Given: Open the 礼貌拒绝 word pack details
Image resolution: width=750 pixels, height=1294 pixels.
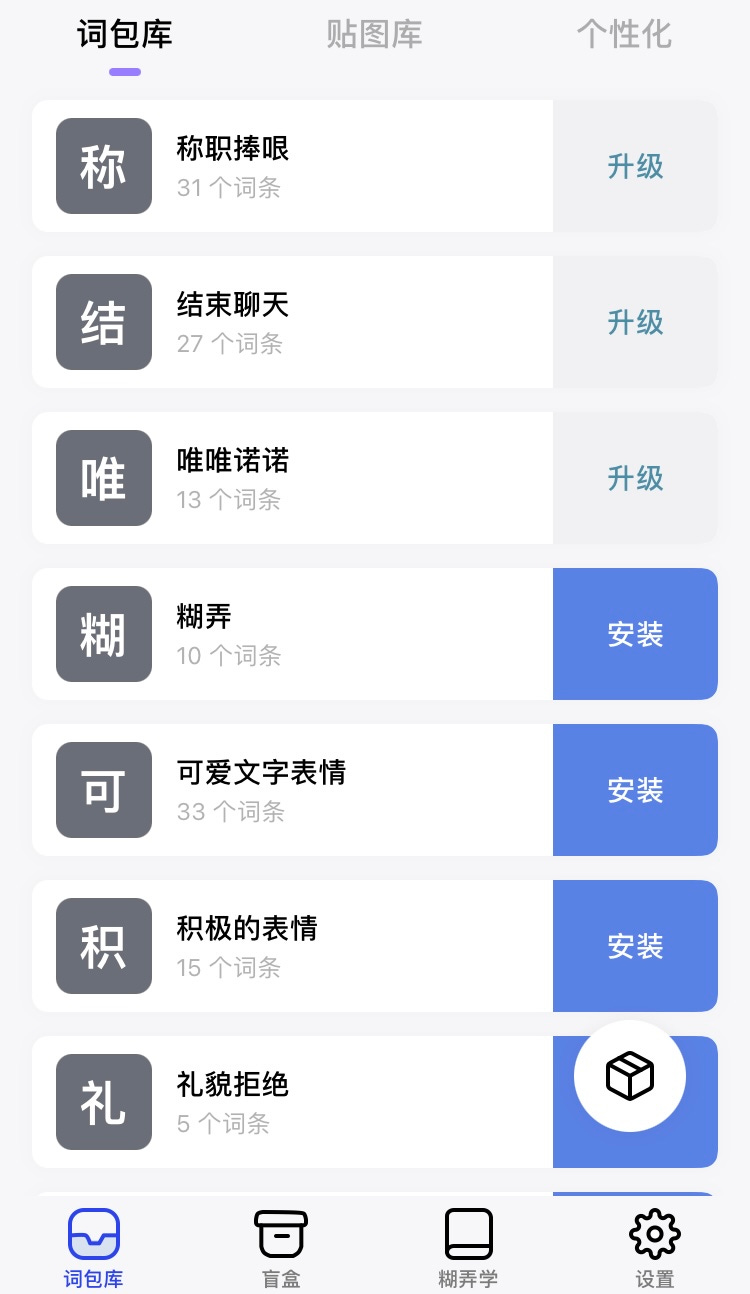Looking at the screenshot, I should coord(300,1102).
